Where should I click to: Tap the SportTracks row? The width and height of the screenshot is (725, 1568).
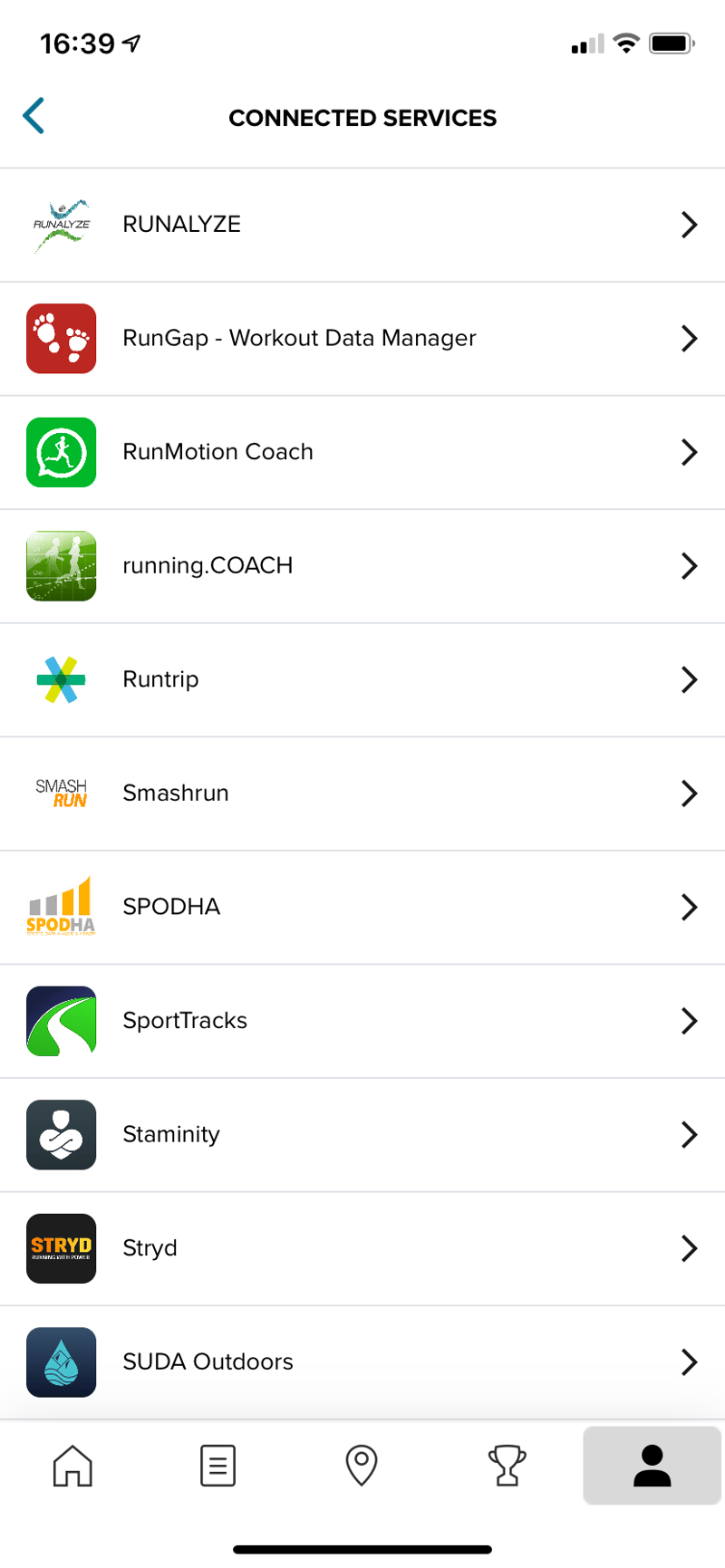click(x=362, y=1021)
